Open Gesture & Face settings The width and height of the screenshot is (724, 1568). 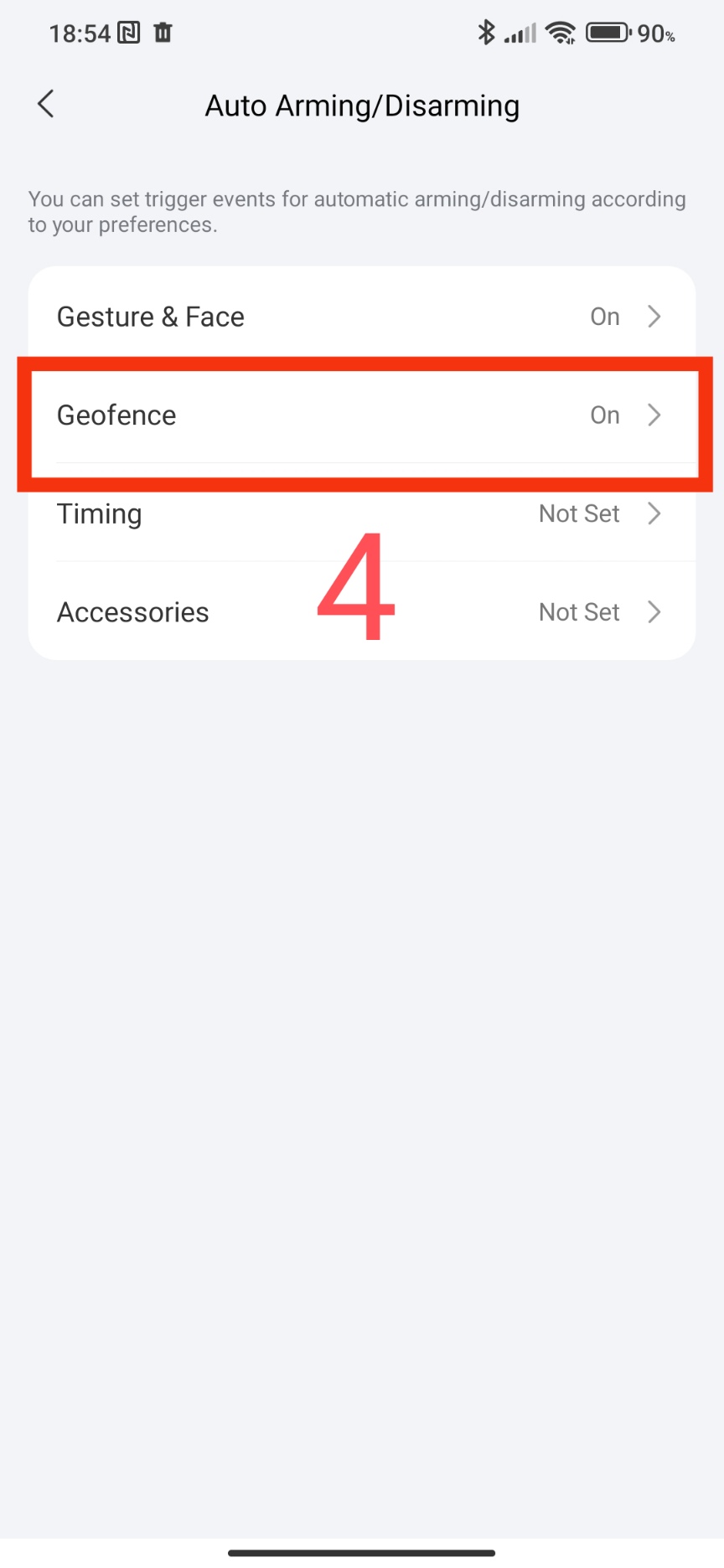360,317
